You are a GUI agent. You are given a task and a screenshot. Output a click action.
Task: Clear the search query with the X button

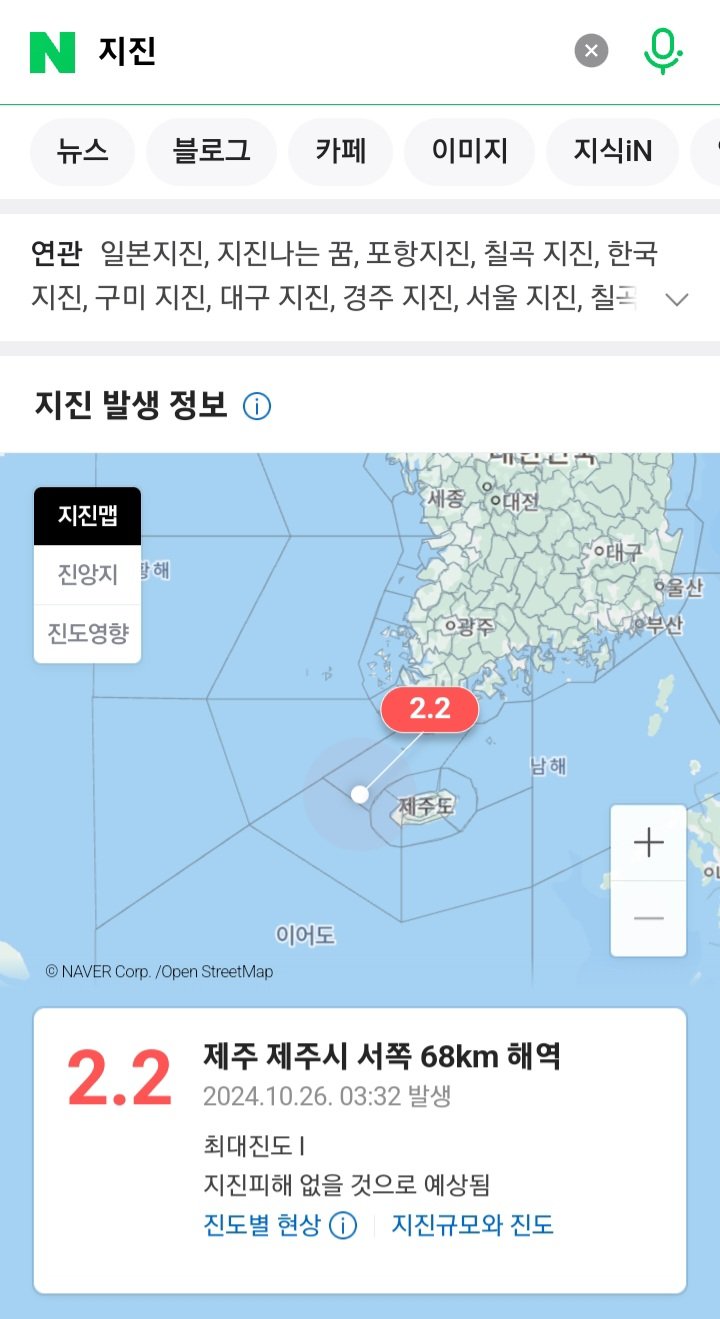click(591, 51)
